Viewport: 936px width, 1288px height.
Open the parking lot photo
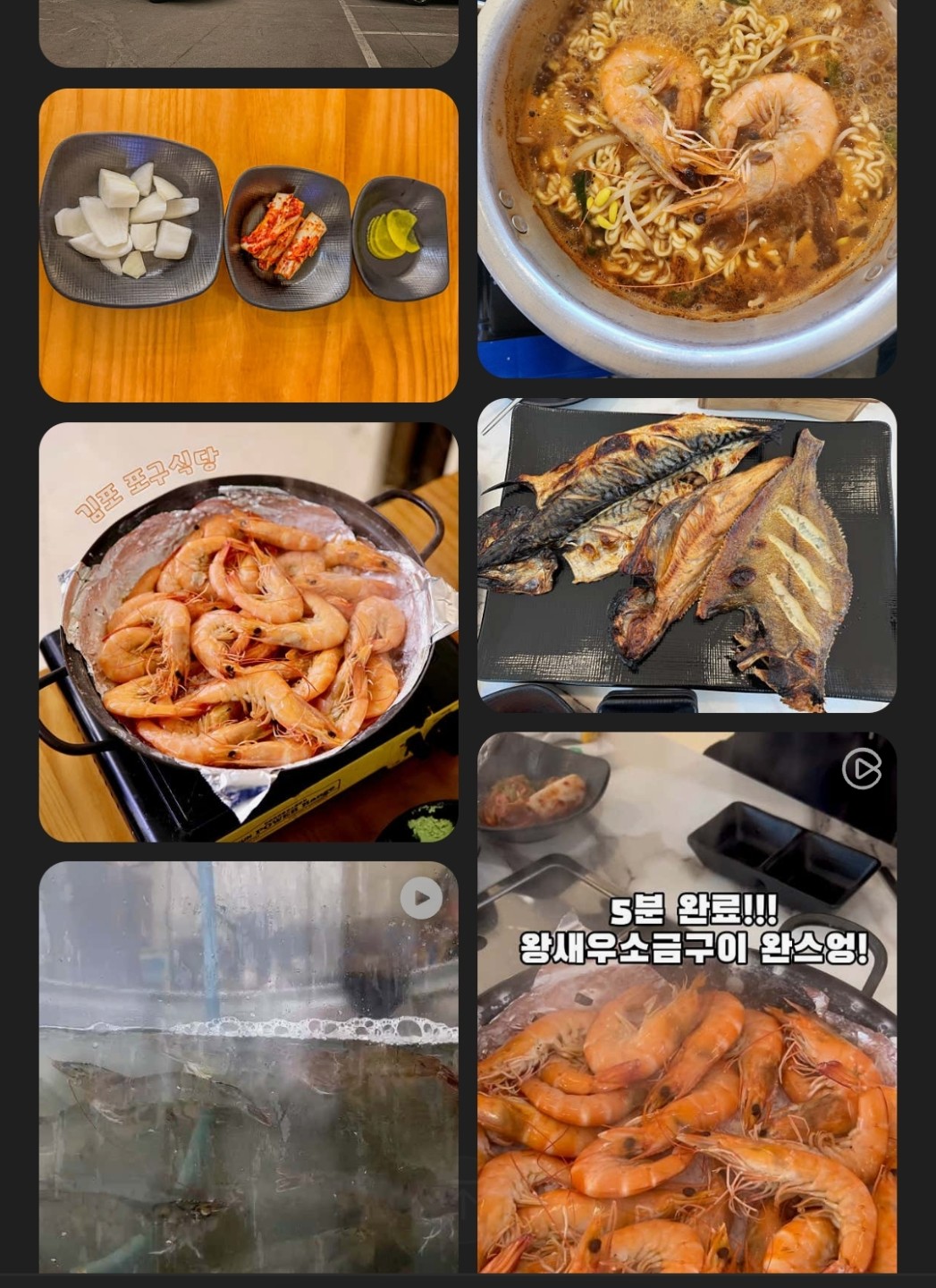(x=249, y=32)
